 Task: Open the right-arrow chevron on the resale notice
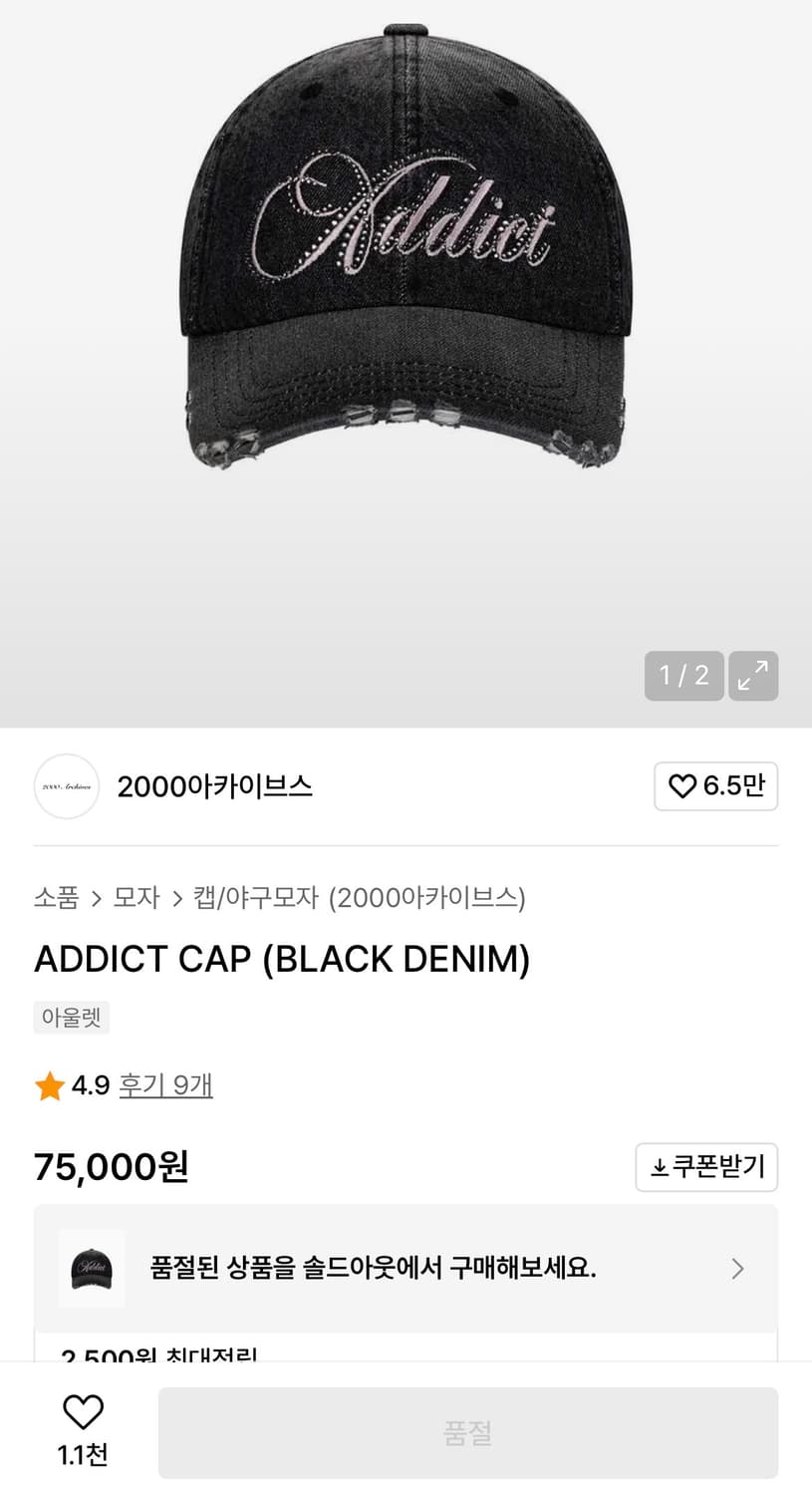tap(737, 1268)
